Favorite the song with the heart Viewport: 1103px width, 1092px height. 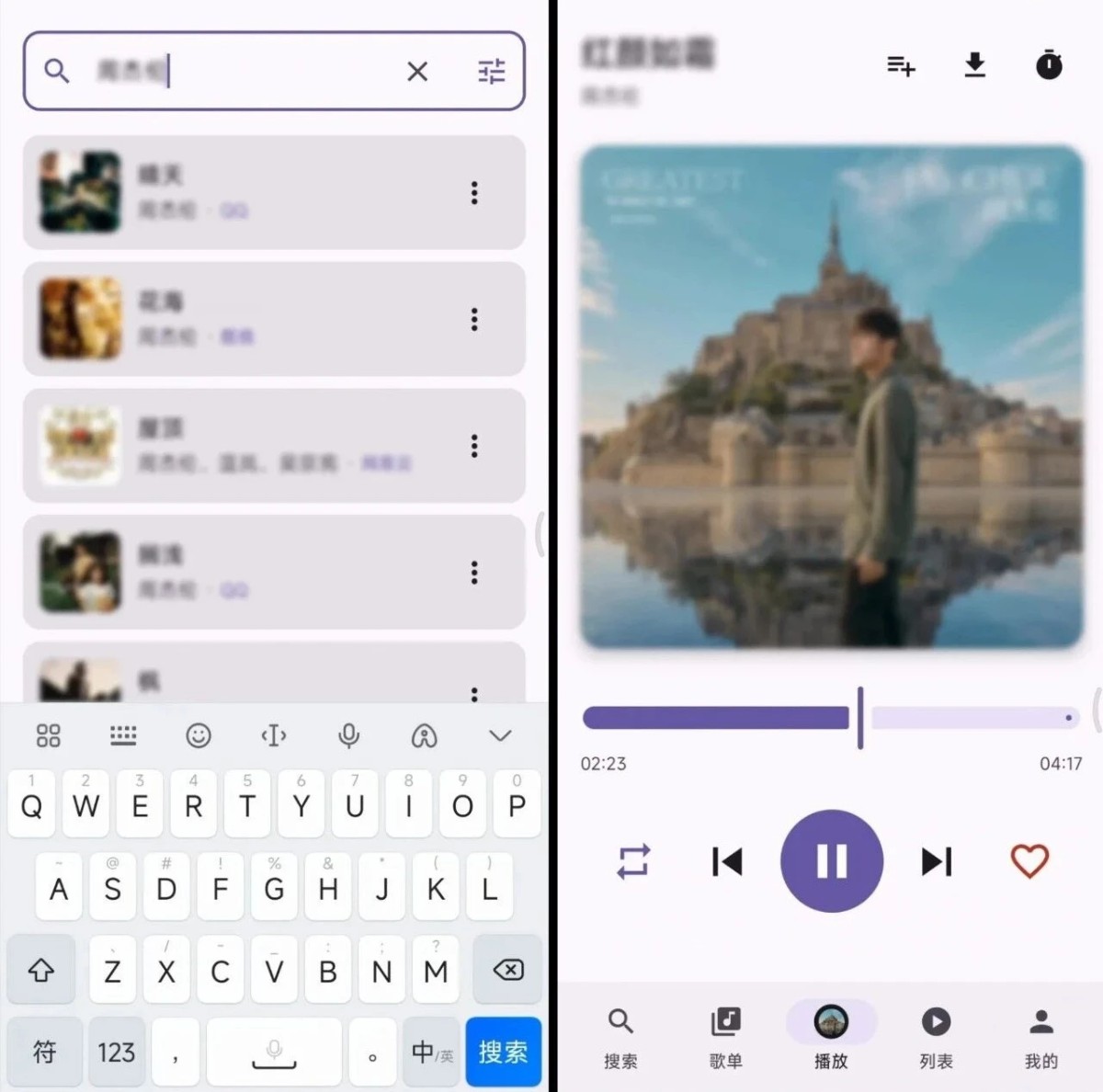tap(1029, 861)
